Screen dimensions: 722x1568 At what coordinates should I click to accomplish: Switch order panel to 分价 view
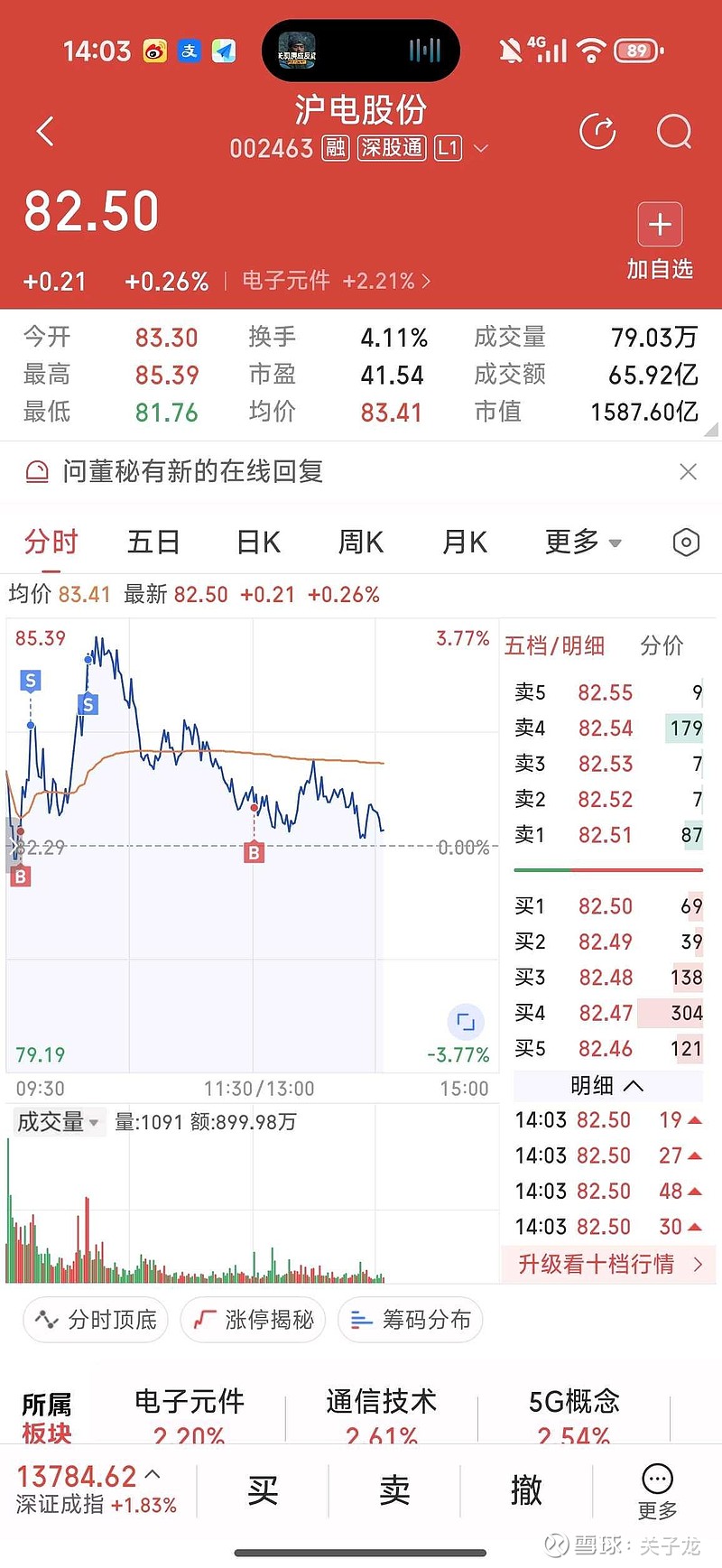pos(662,646)
